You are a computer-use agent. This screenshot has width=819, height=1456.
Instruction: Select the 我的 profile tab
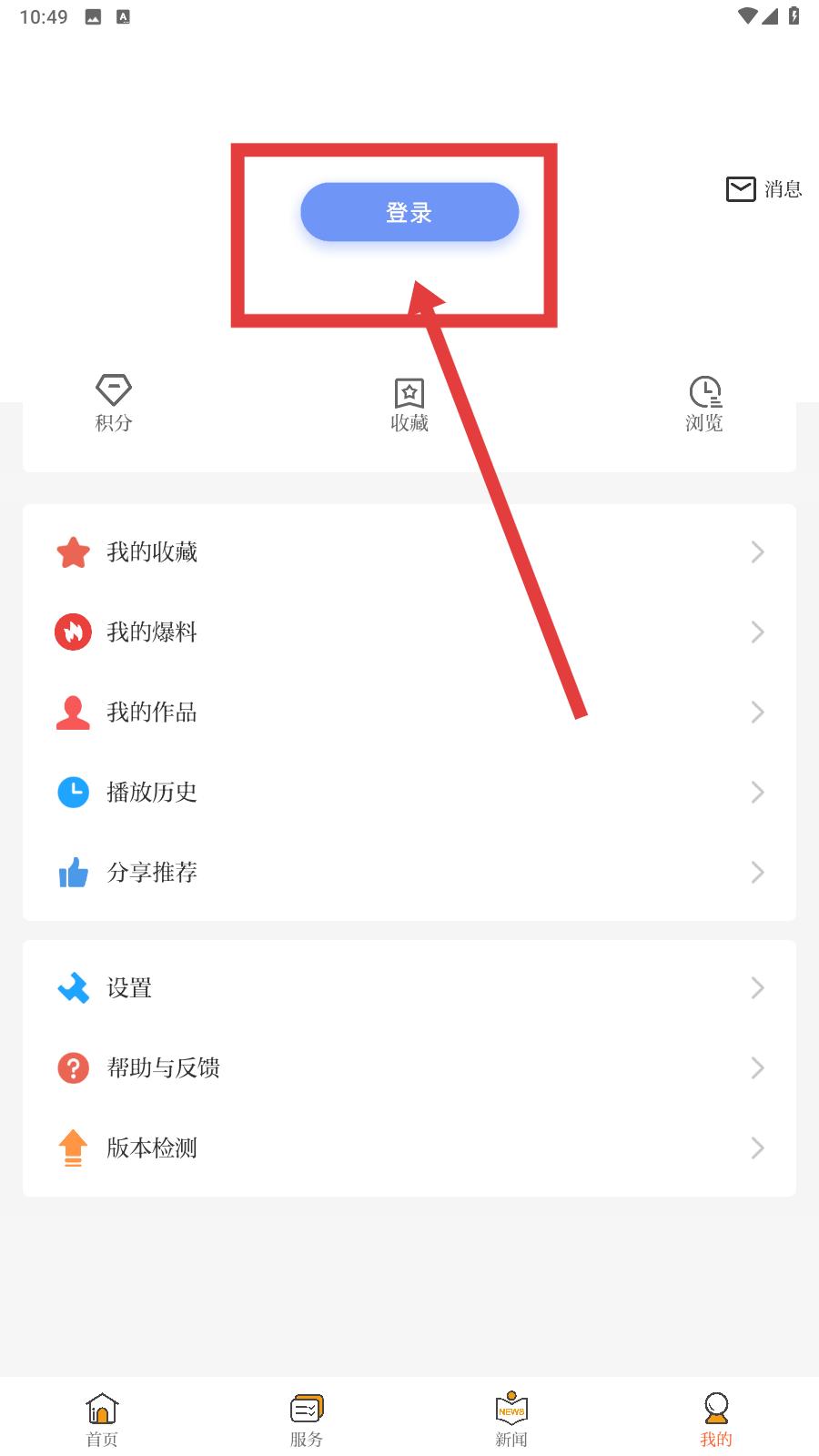[715, 1418]
